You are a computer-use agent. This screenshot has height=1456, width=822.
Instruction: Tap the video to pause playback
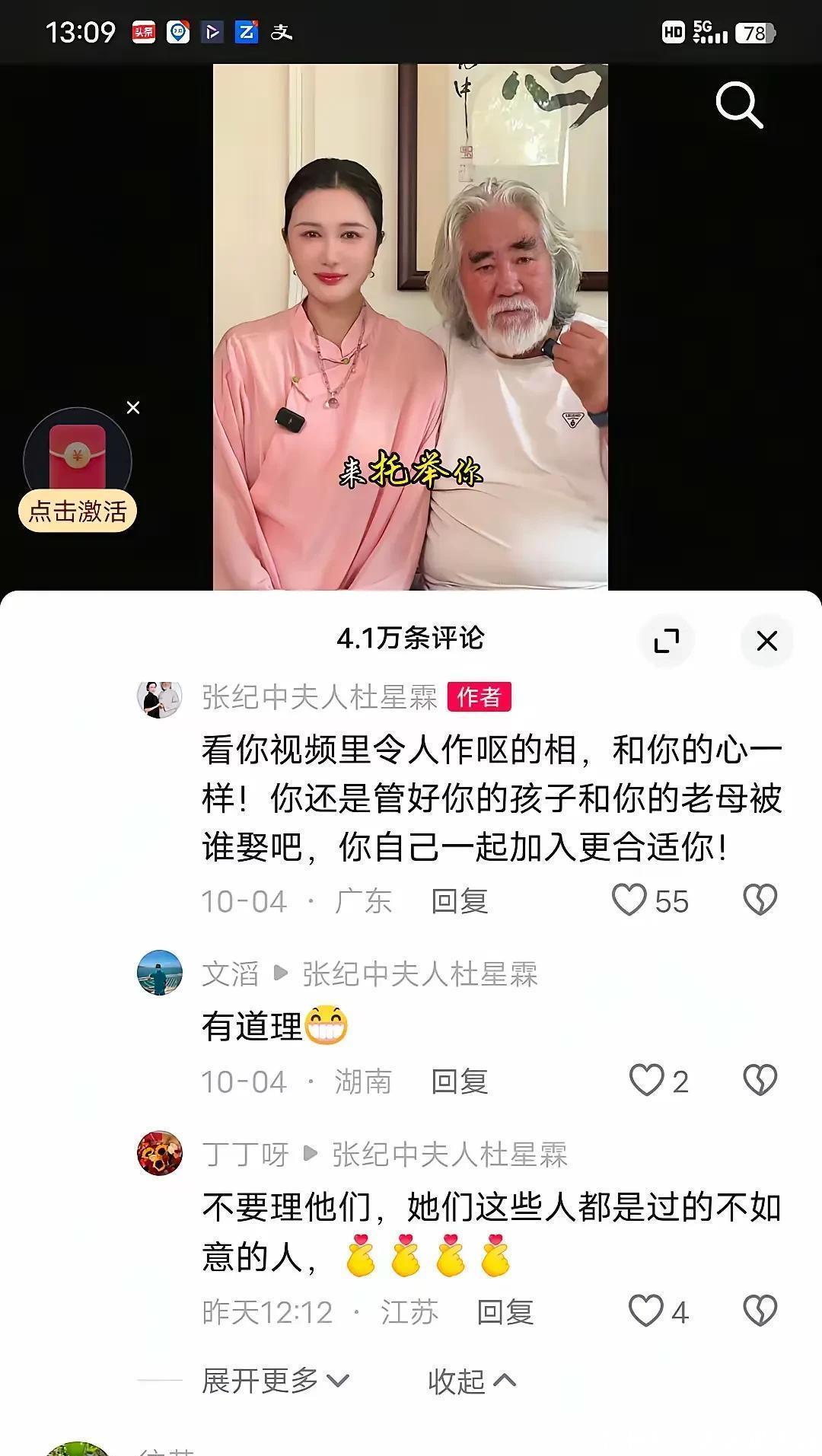pyautogui.click(x=410, y=327)
